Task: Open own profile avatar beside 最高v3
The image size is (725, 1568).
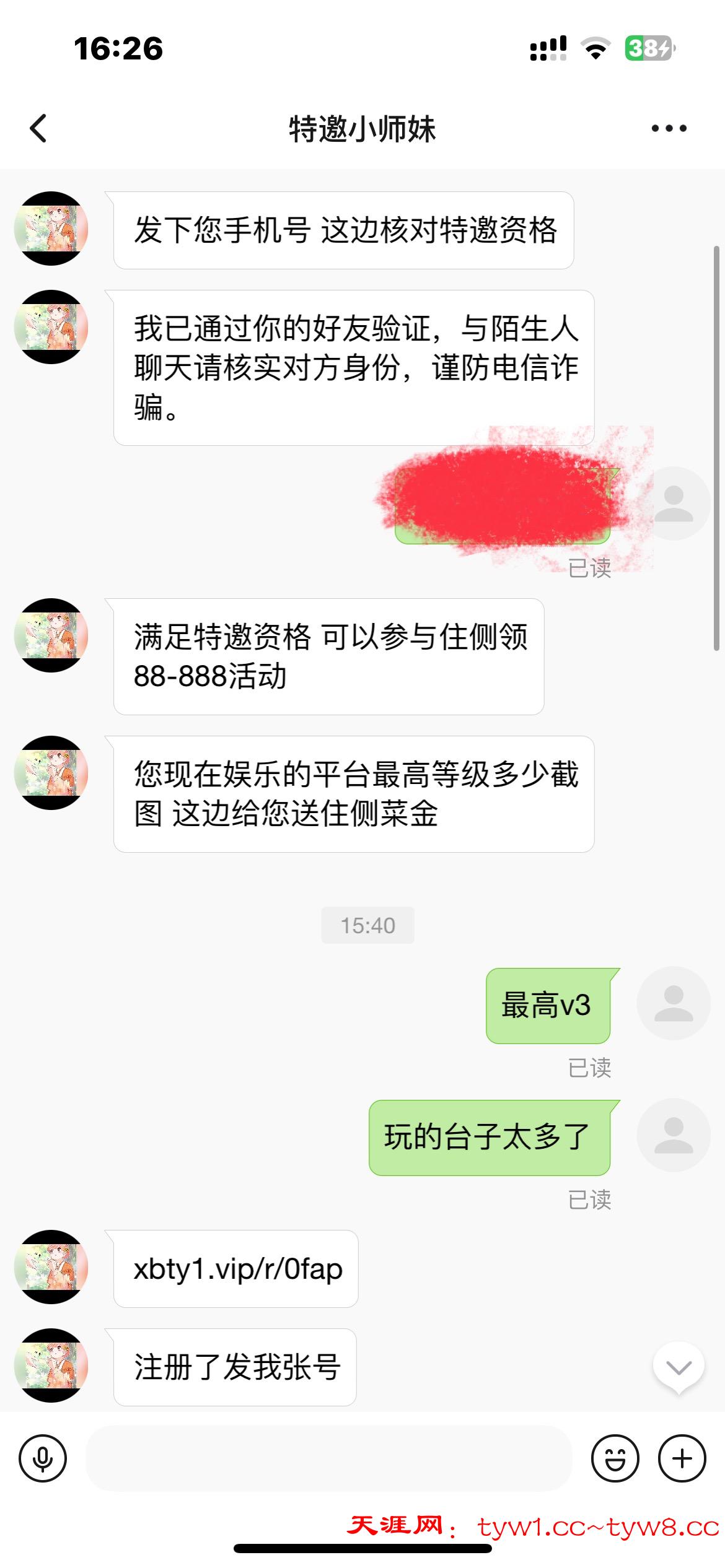Action: (x=674, y=1003)
